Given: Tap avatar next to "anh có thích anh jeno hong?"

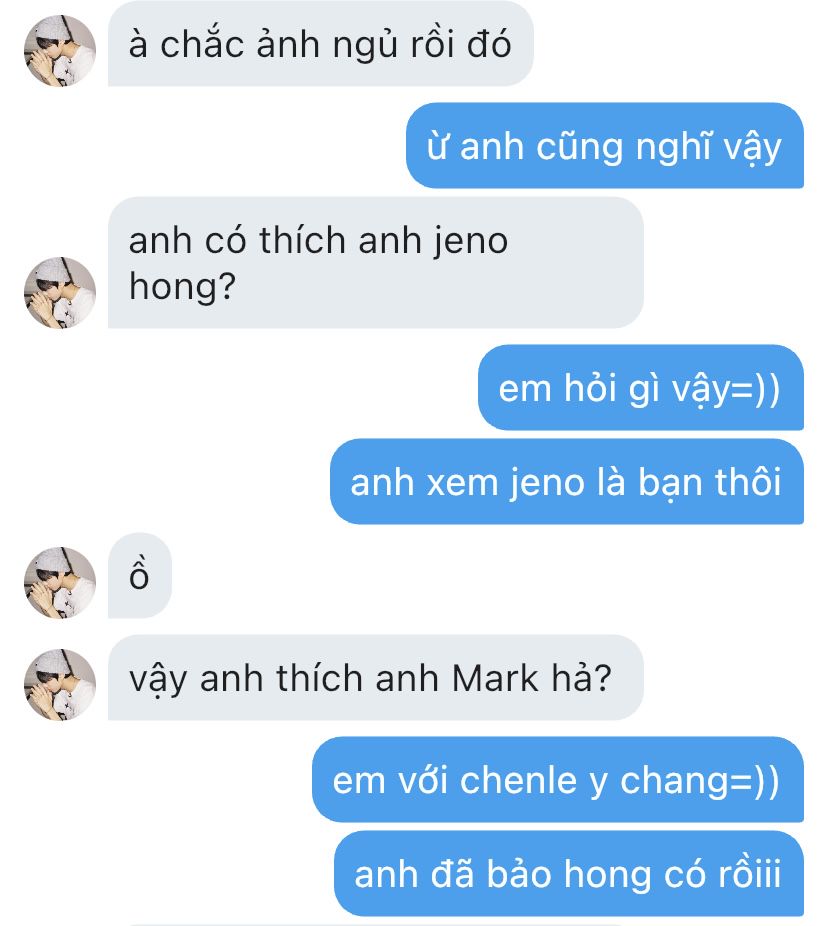Looking at the screenshot, I should click(x=60, y=292).
